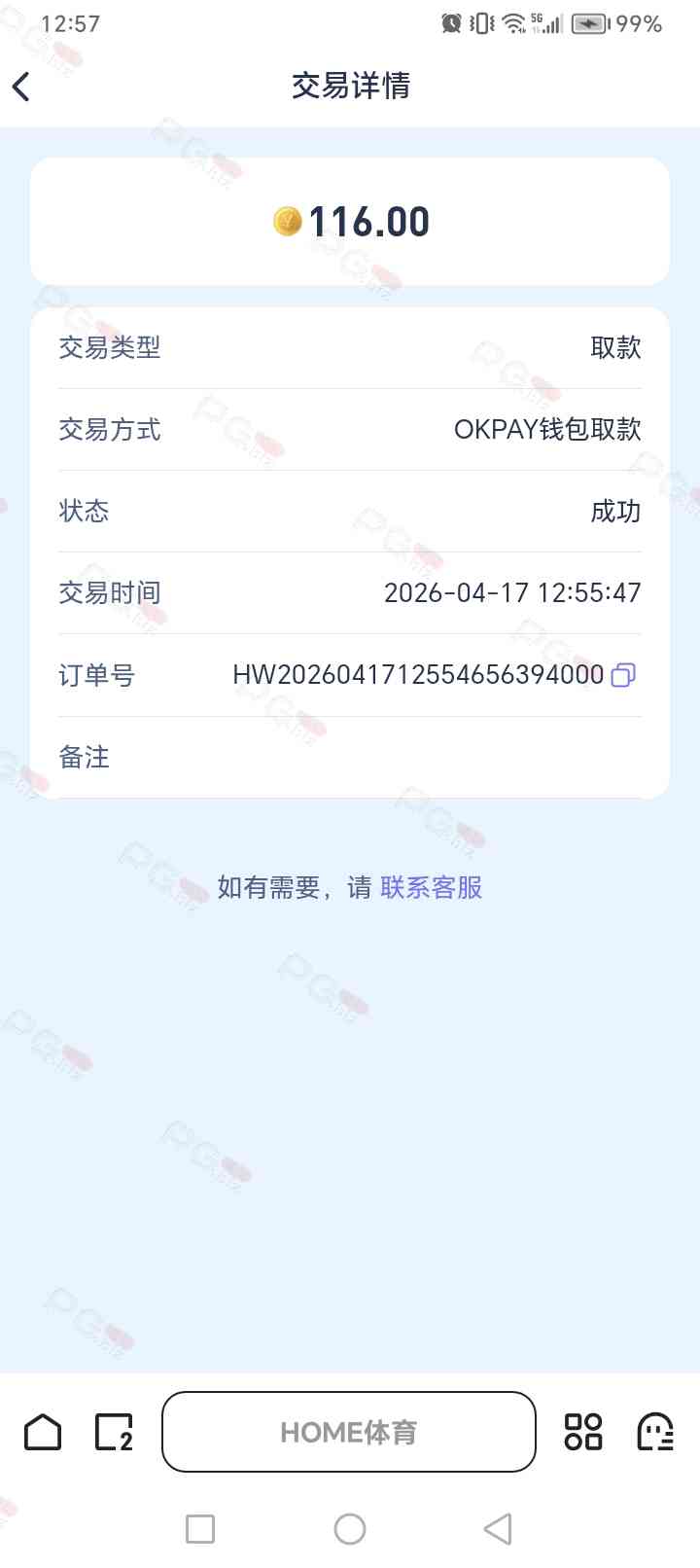The height and width of the screenshot is (1568, 700).
Task: Tap the HOME体育 address bar
Action: tap(348, 1432)
